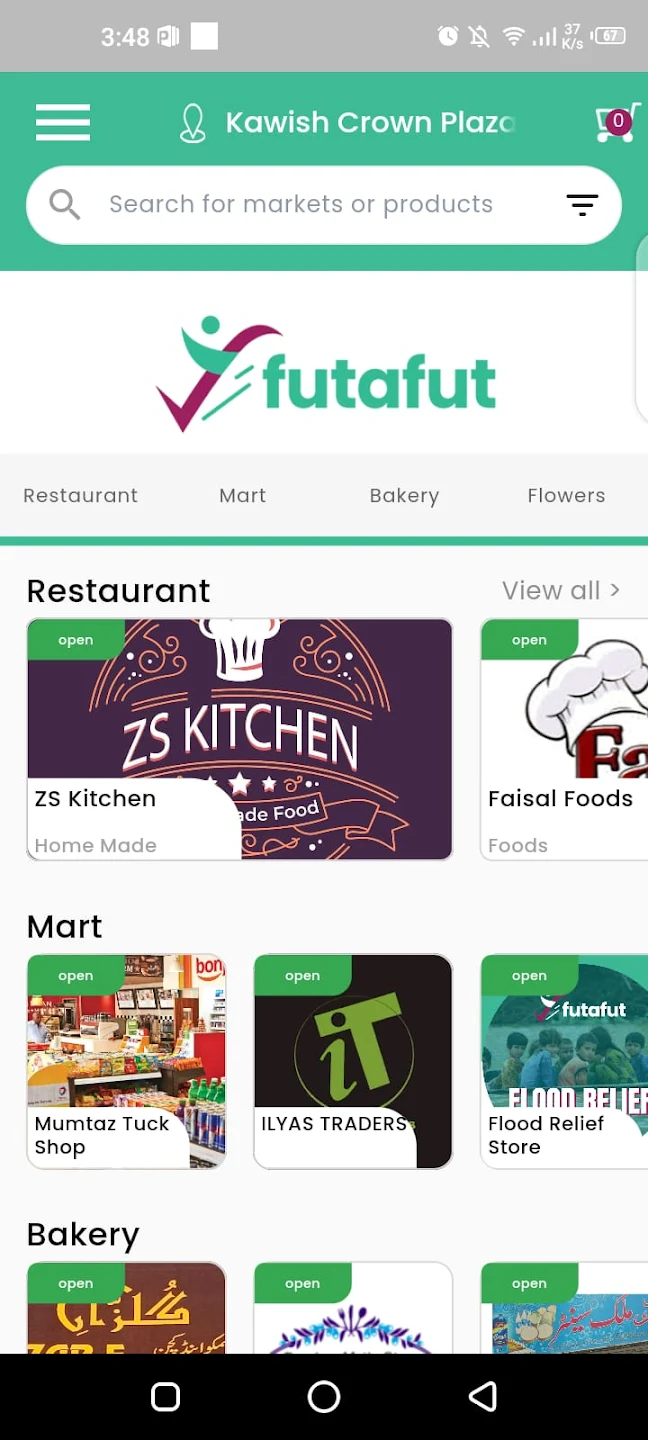The image size is (648, 1440).
Task: Switch to the Flowers tab
Action: tap(566, 496)
